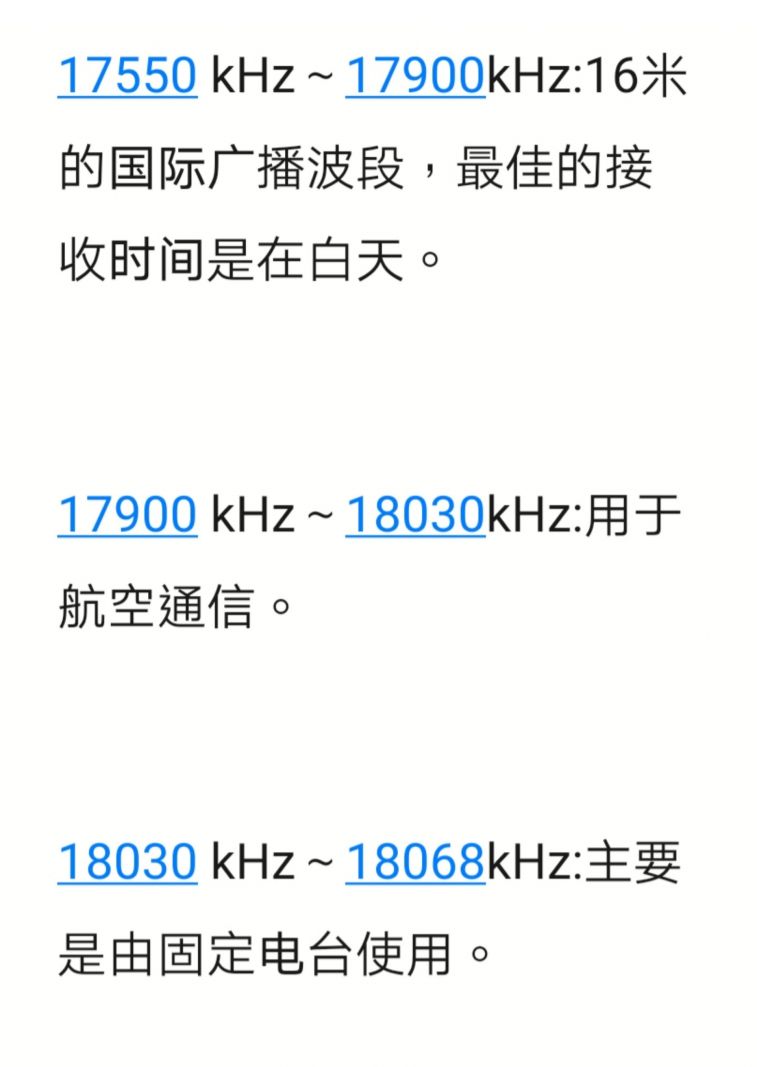Open the underlined 18068 number link
The image size is (757, 1067).
pyautogui.click(x=415, y=862)
